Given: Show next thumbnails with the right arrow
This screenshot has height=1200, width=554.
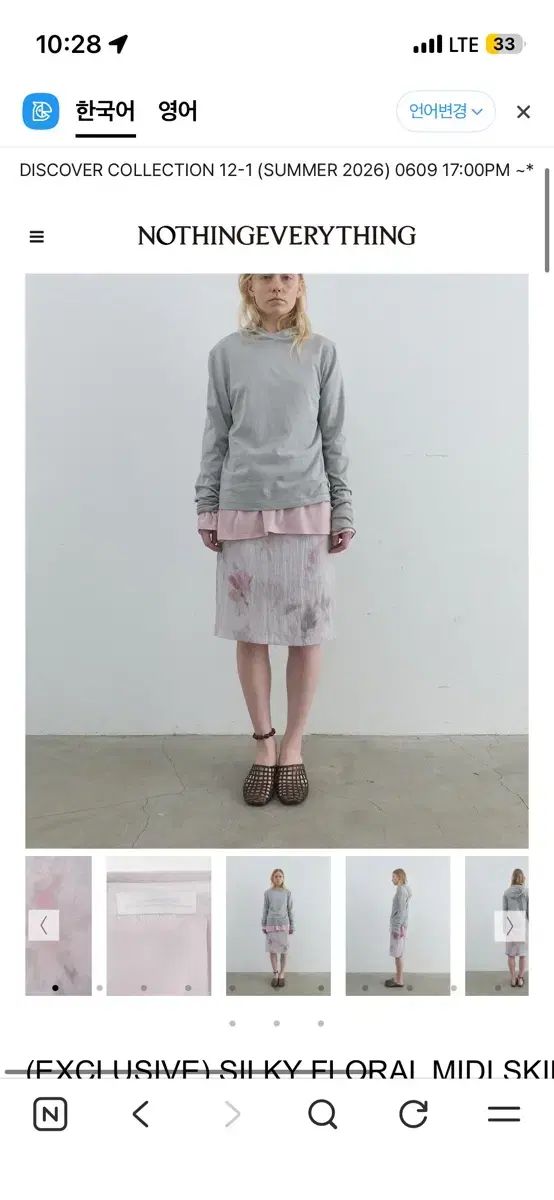Looking at the screenshot, I should point(510,925).
